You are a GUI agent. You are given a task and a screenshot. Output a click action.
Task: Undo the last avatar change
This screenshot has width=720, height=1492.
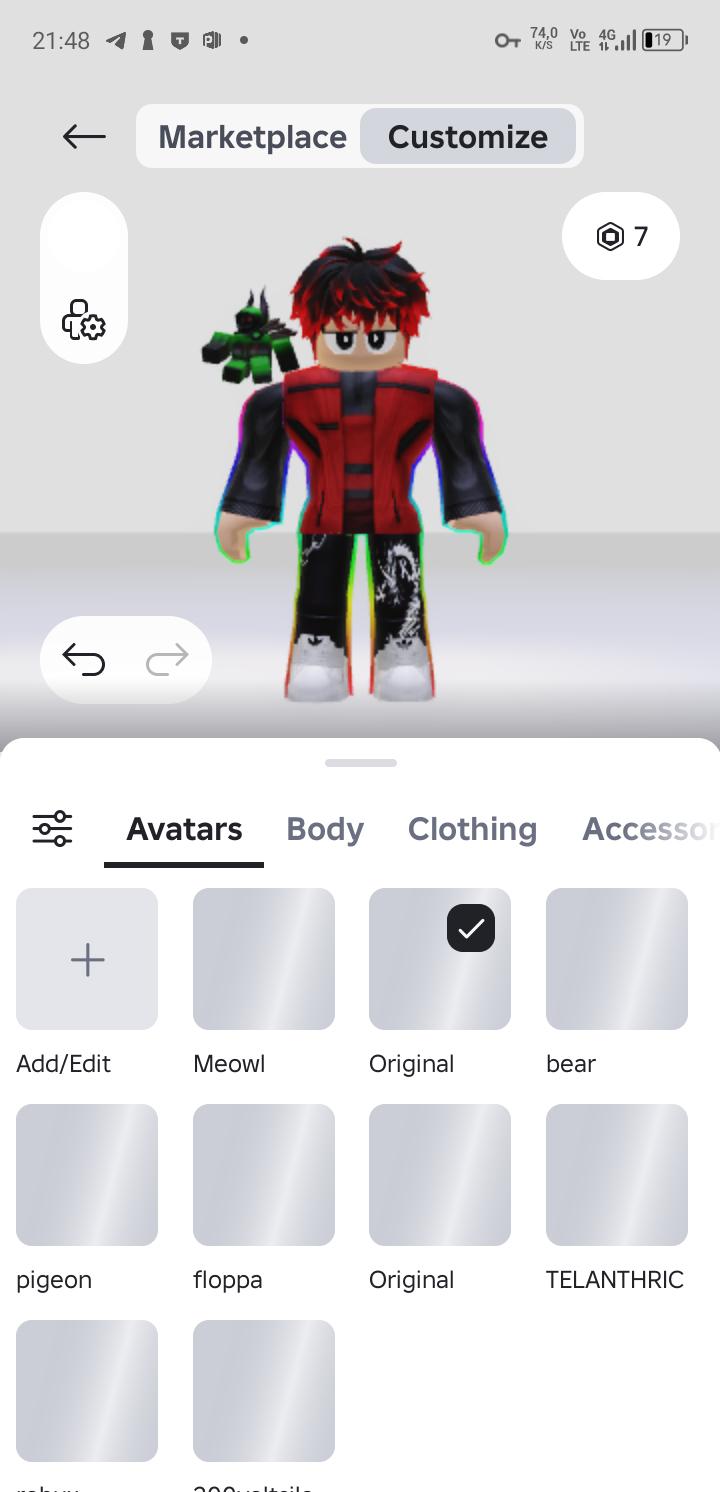(x=84, y=659)
